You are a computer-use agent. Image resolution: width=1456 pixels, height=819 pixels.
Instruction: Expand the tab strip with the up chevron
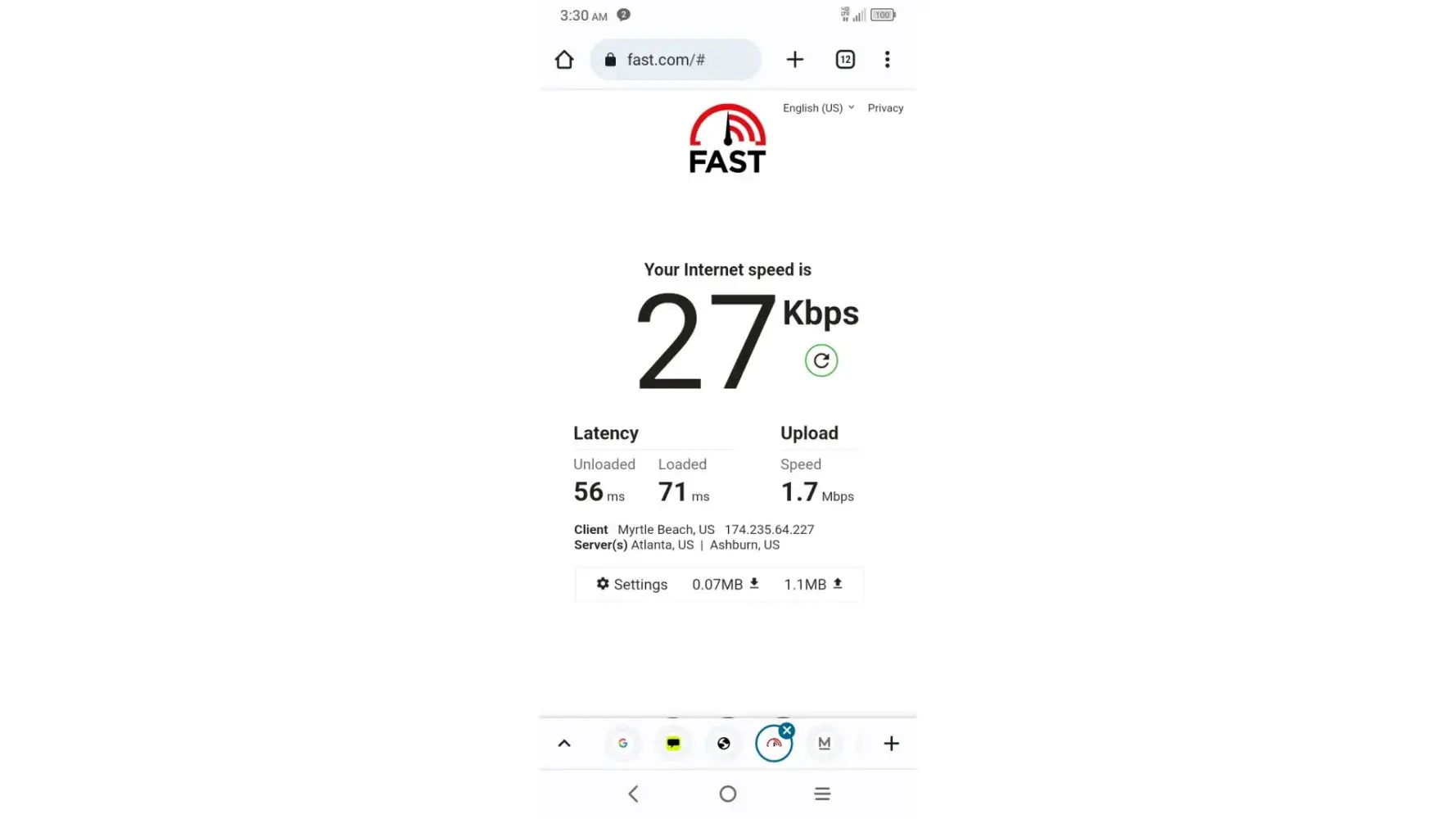(x=564, y=744)
